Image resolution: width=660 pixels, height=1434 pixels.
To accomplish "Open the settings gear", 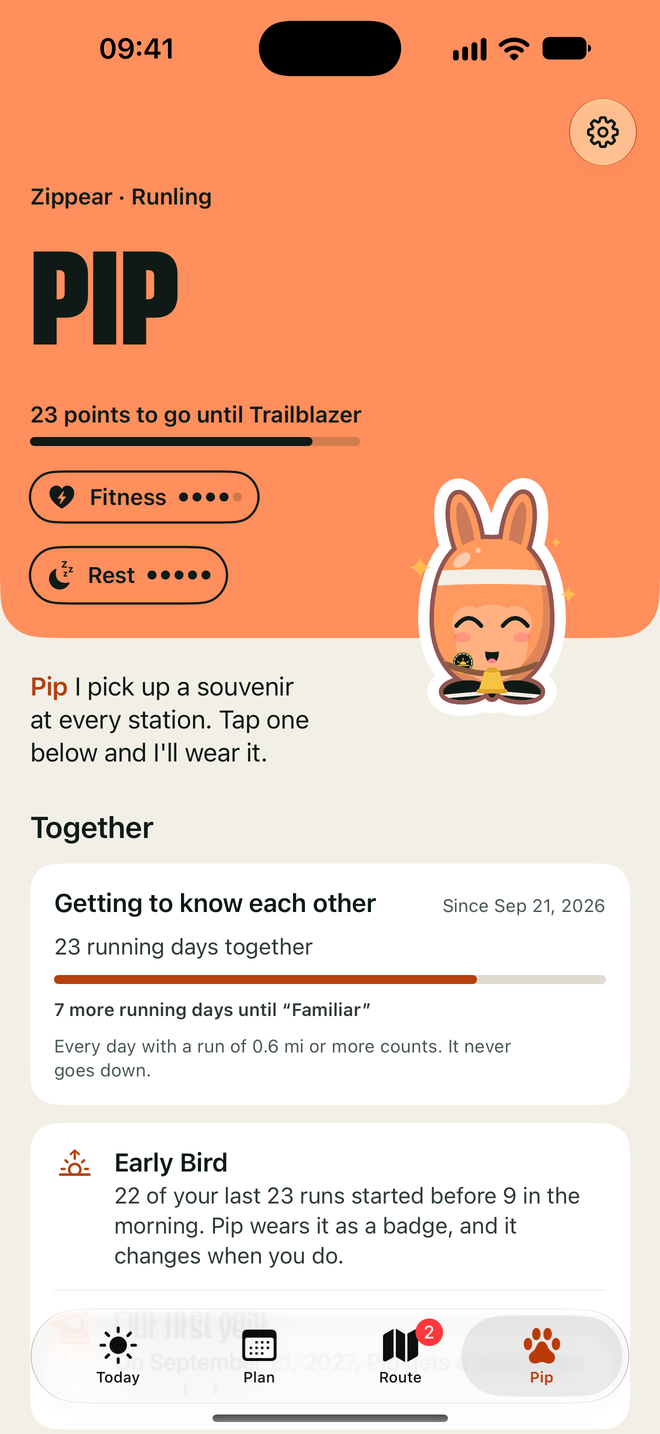I will point(603,132).
